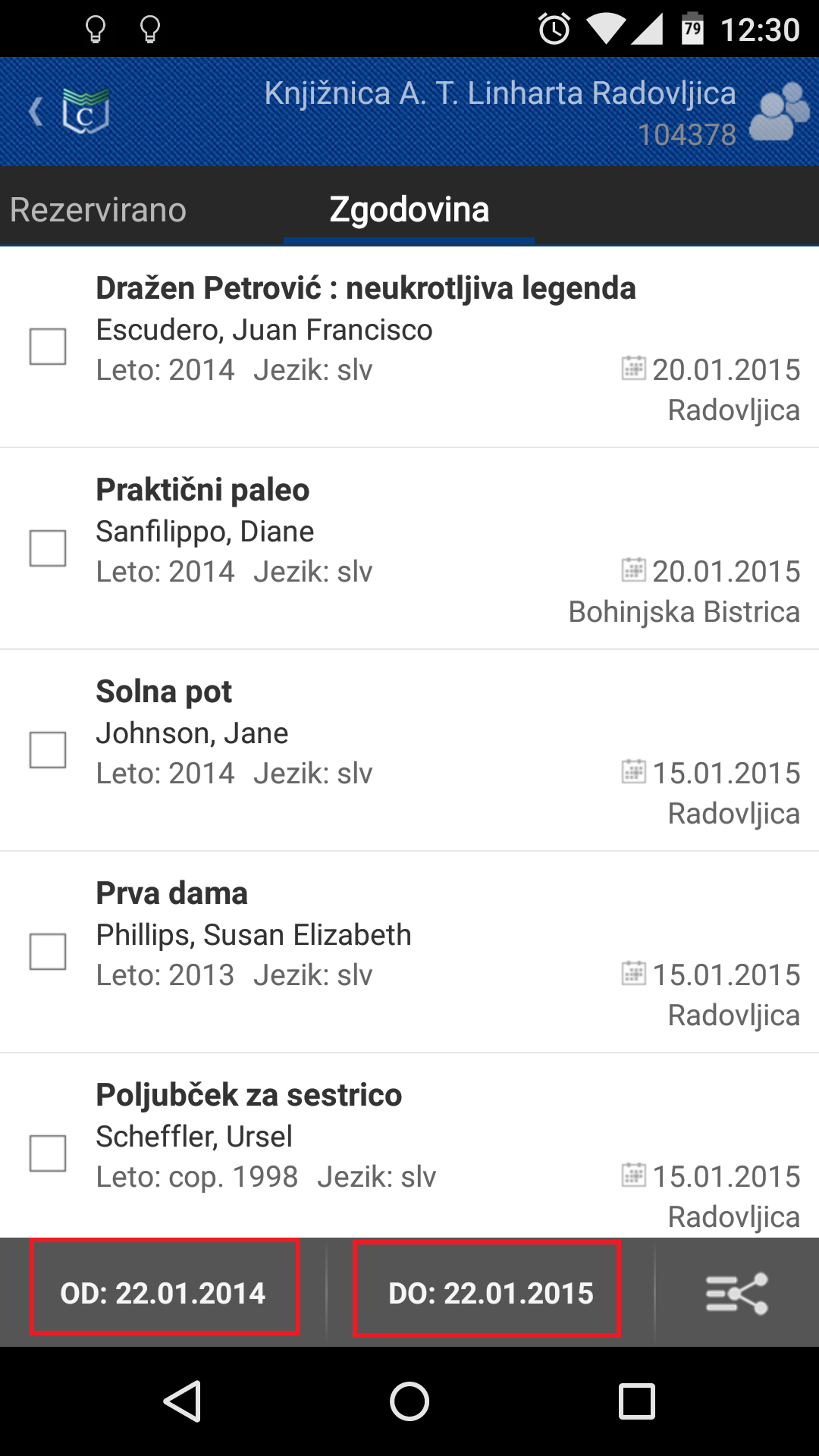
Task: Tick the Praktični paleo checkbox
Action: (x=48, y=548)
